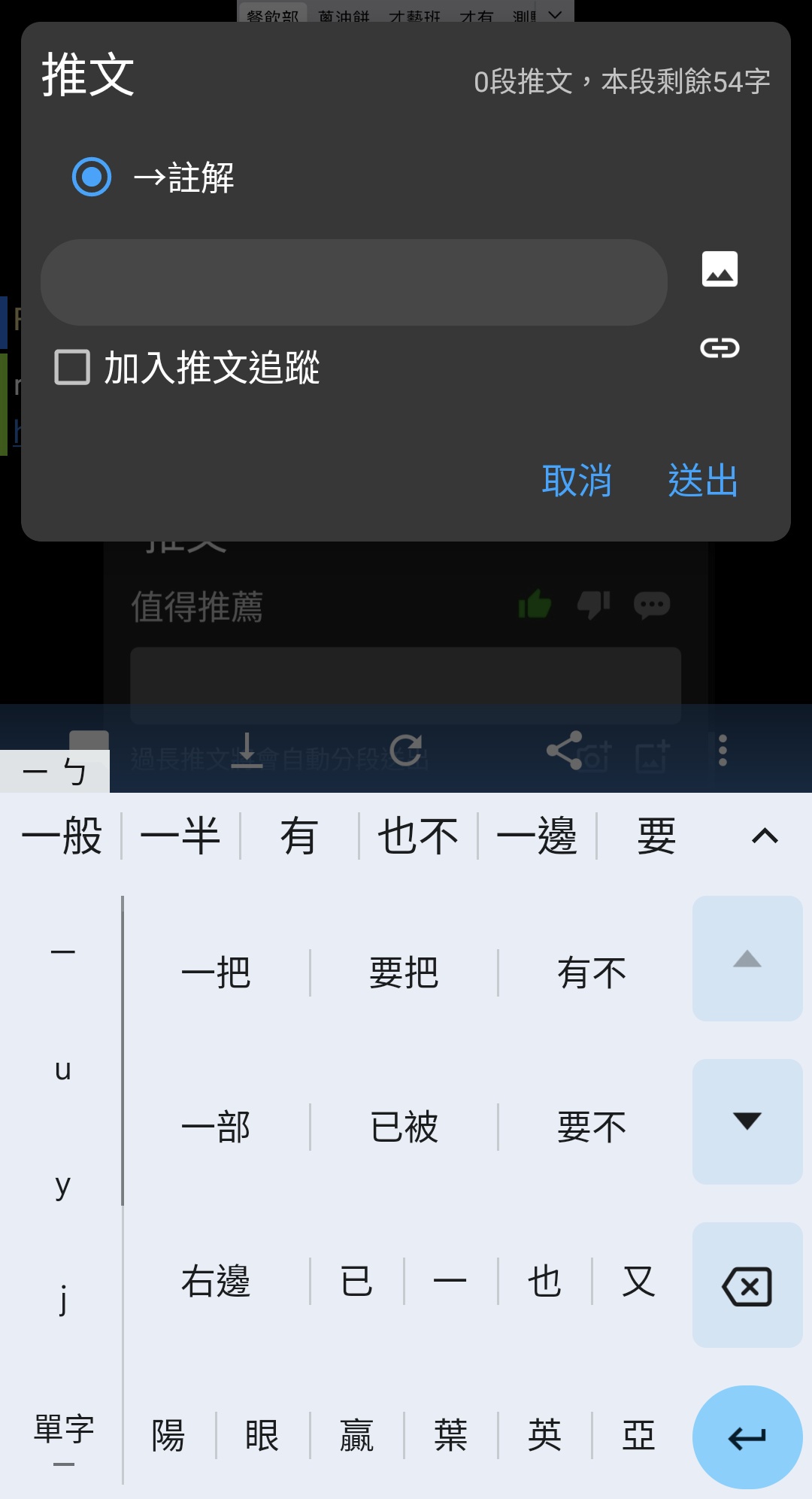Select the candidate character 英
The image size is (812, 1499).
coord(544,1436)
